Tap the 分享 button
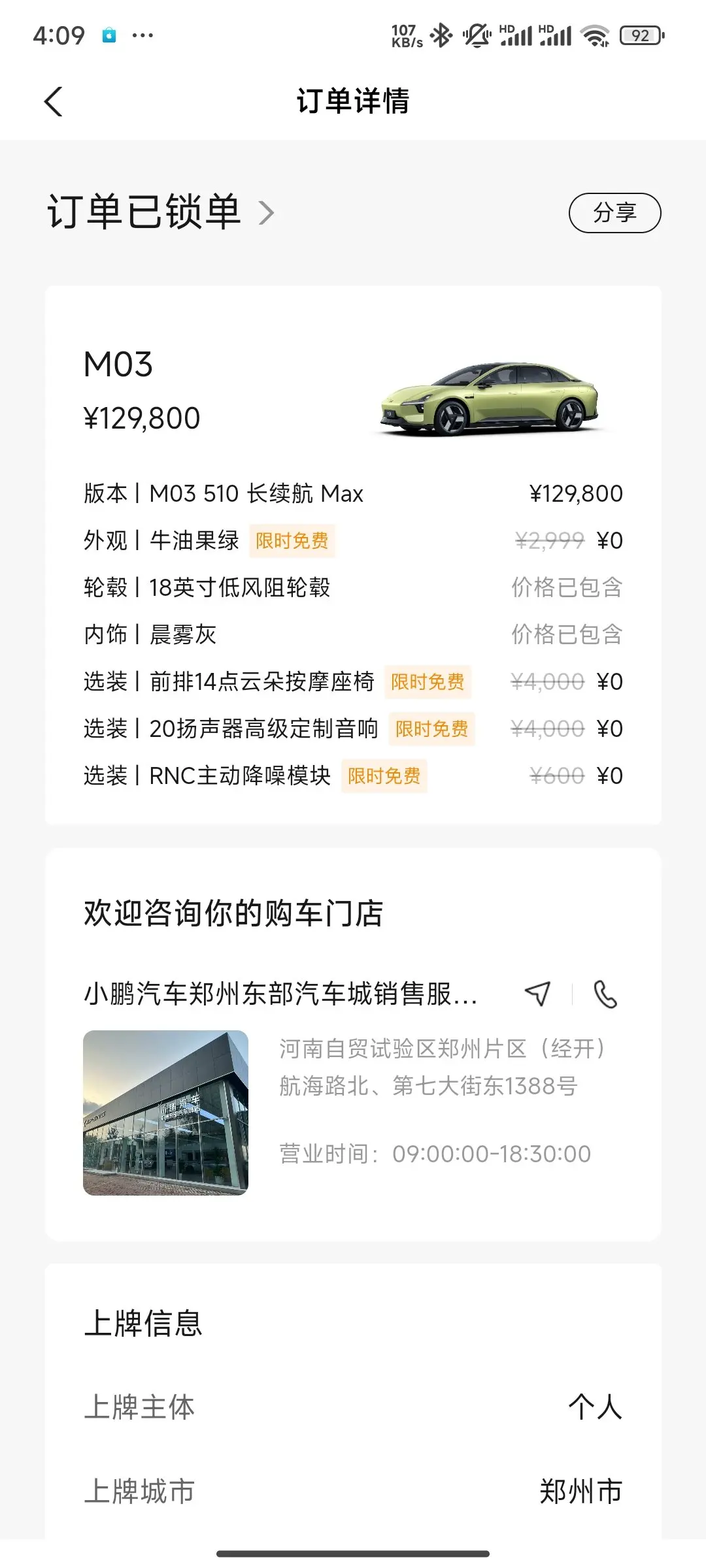The height and width of the screenshot is (1568, 706). [614, 213]
